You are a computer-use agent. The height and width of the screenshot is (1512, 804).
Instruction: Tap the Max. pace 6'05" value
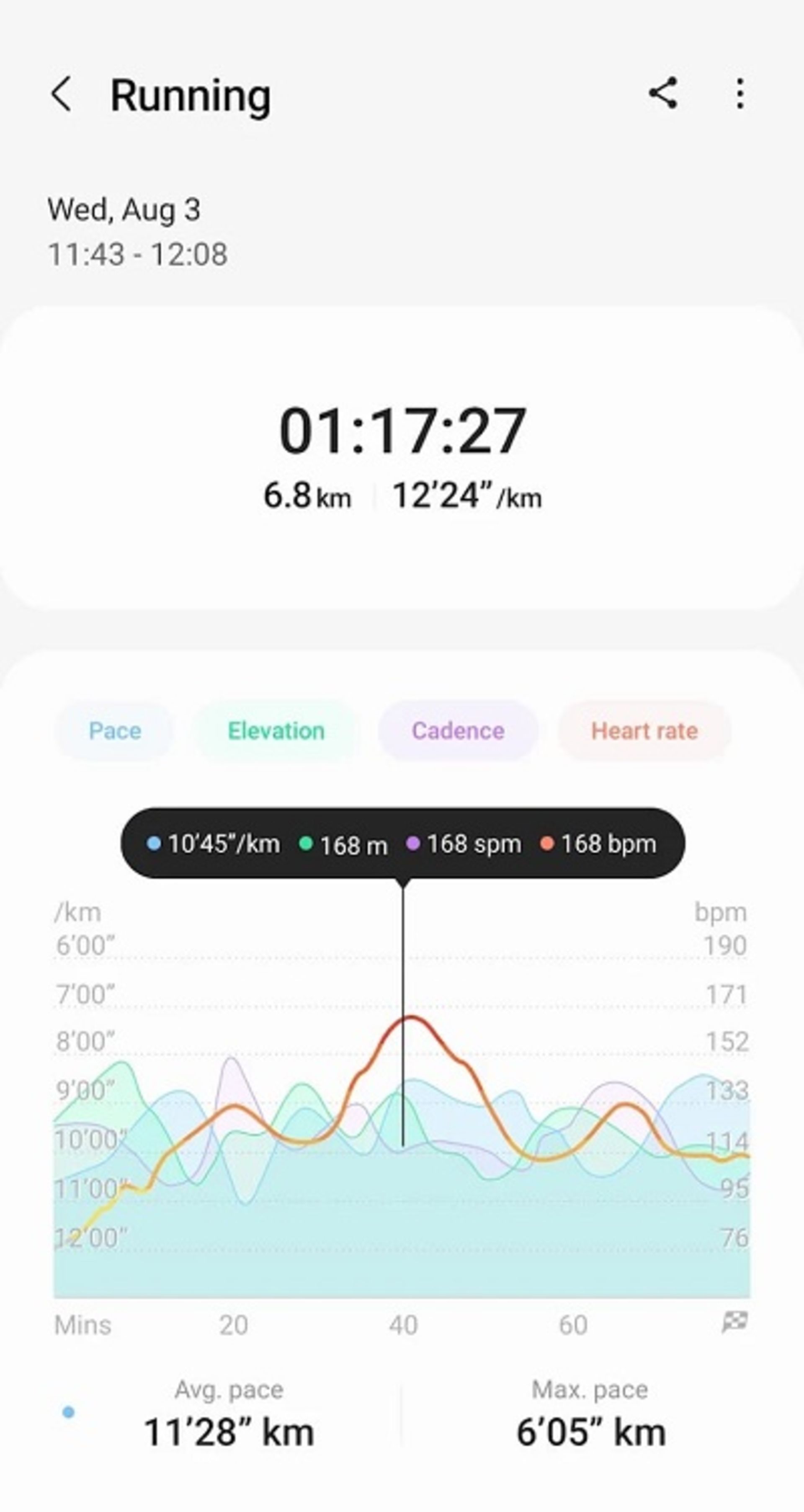590,1430
